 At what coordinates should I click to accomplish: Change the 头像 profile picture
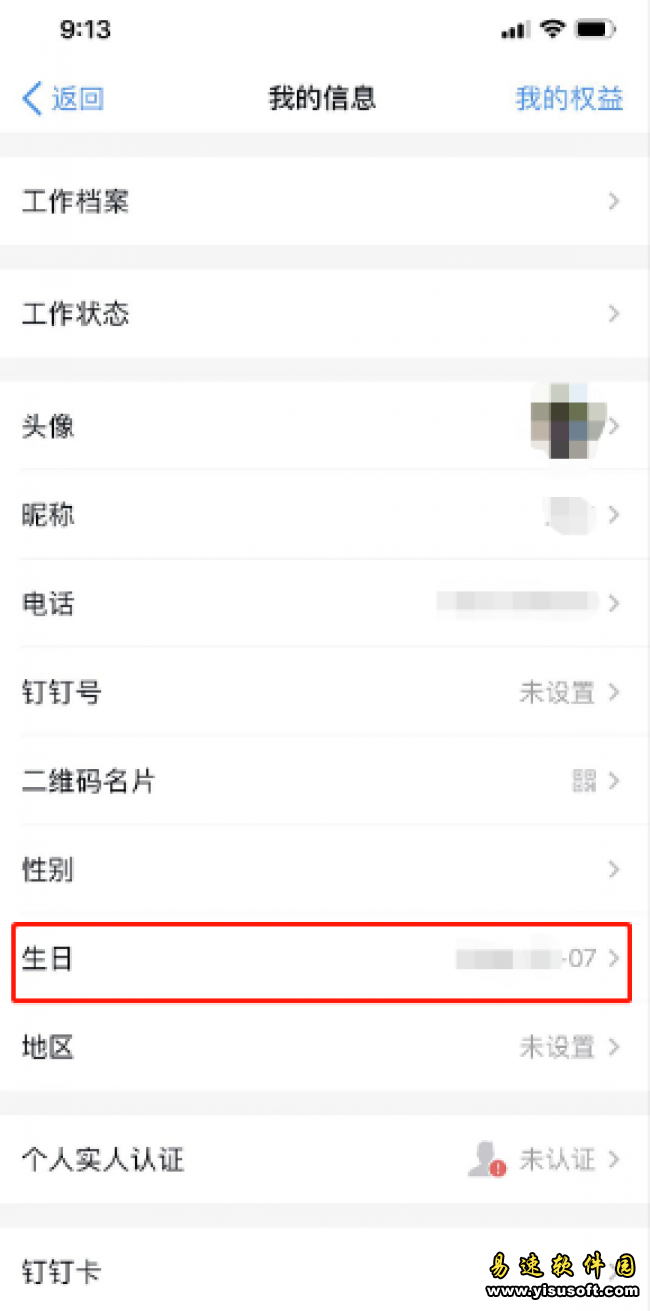click(325, 426)
